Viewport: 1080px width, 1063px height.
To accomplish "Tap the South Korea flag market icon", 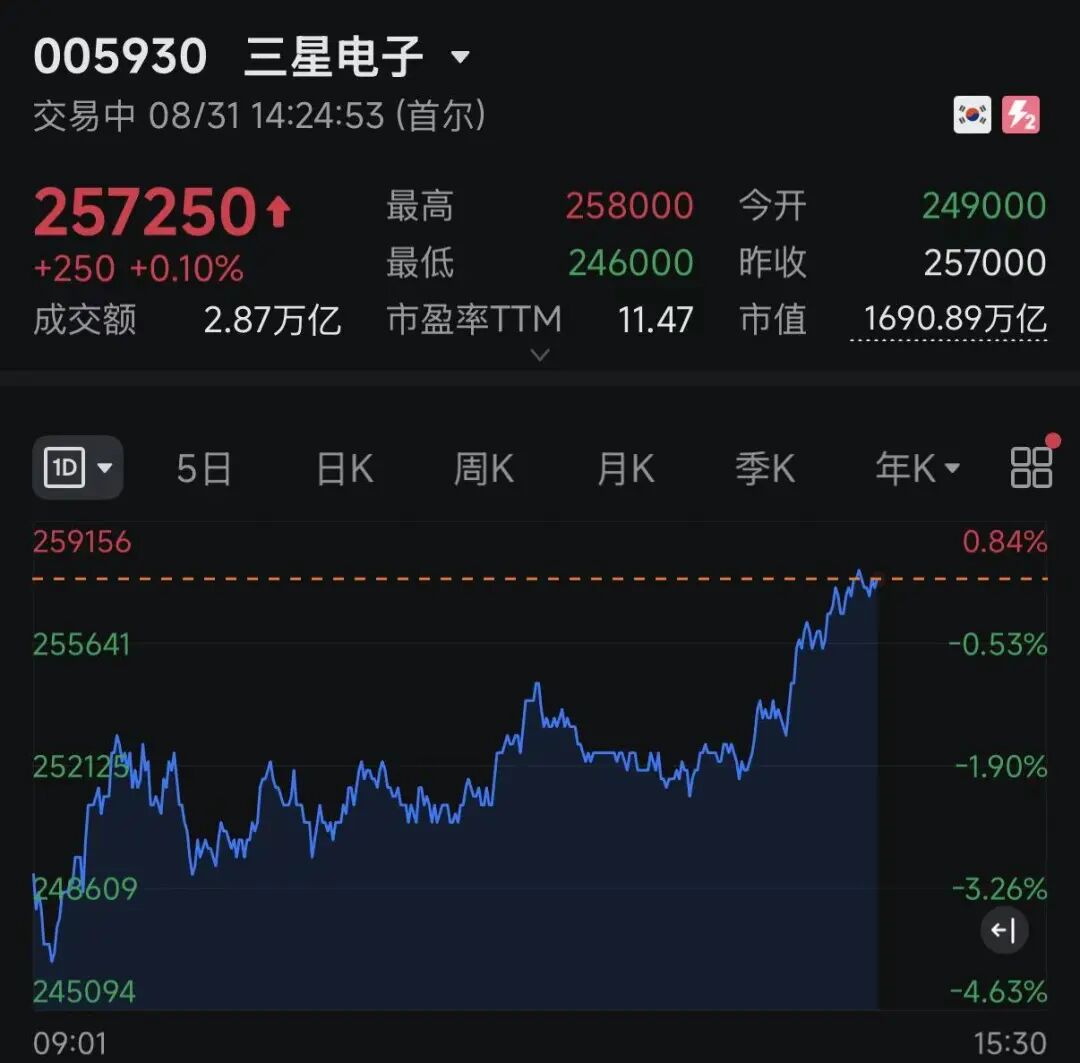I will (x=972, y=114).
